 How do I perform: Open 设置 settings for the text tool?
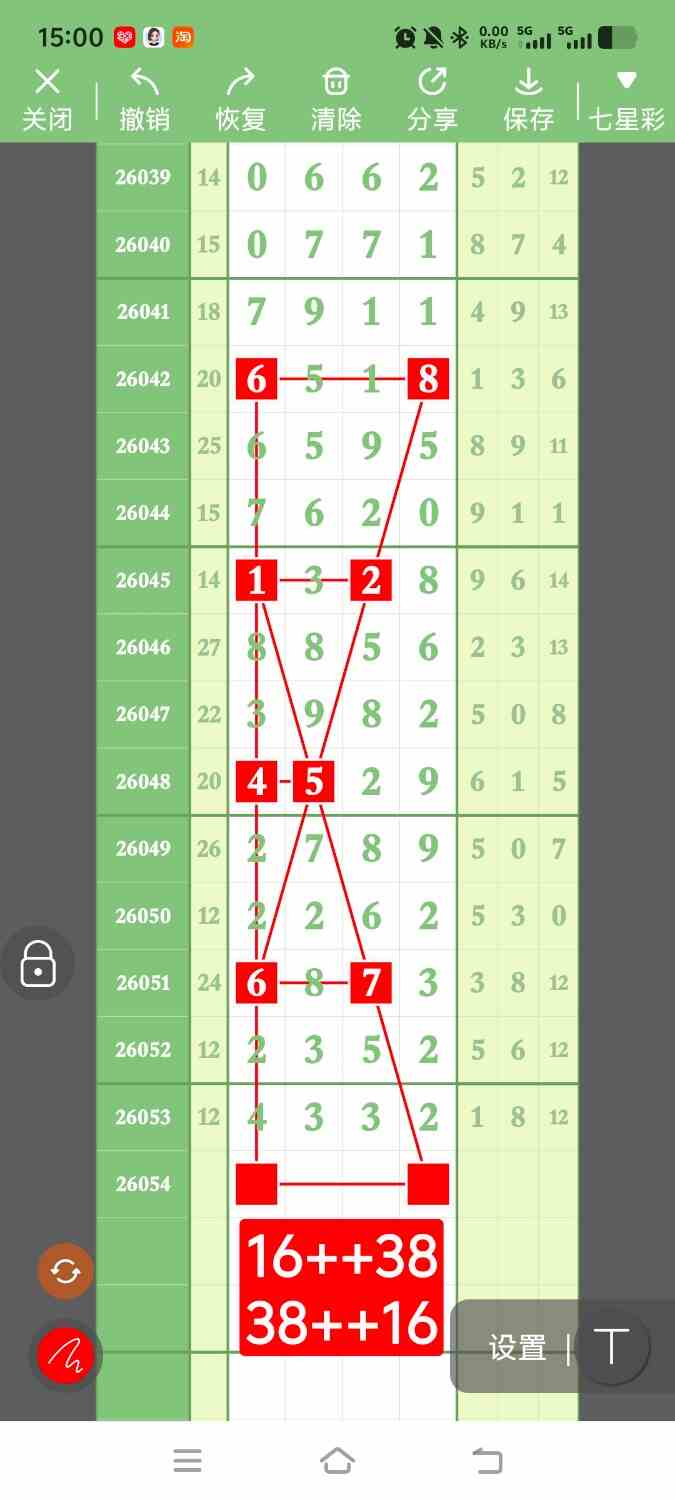(x=517, y=1348)
